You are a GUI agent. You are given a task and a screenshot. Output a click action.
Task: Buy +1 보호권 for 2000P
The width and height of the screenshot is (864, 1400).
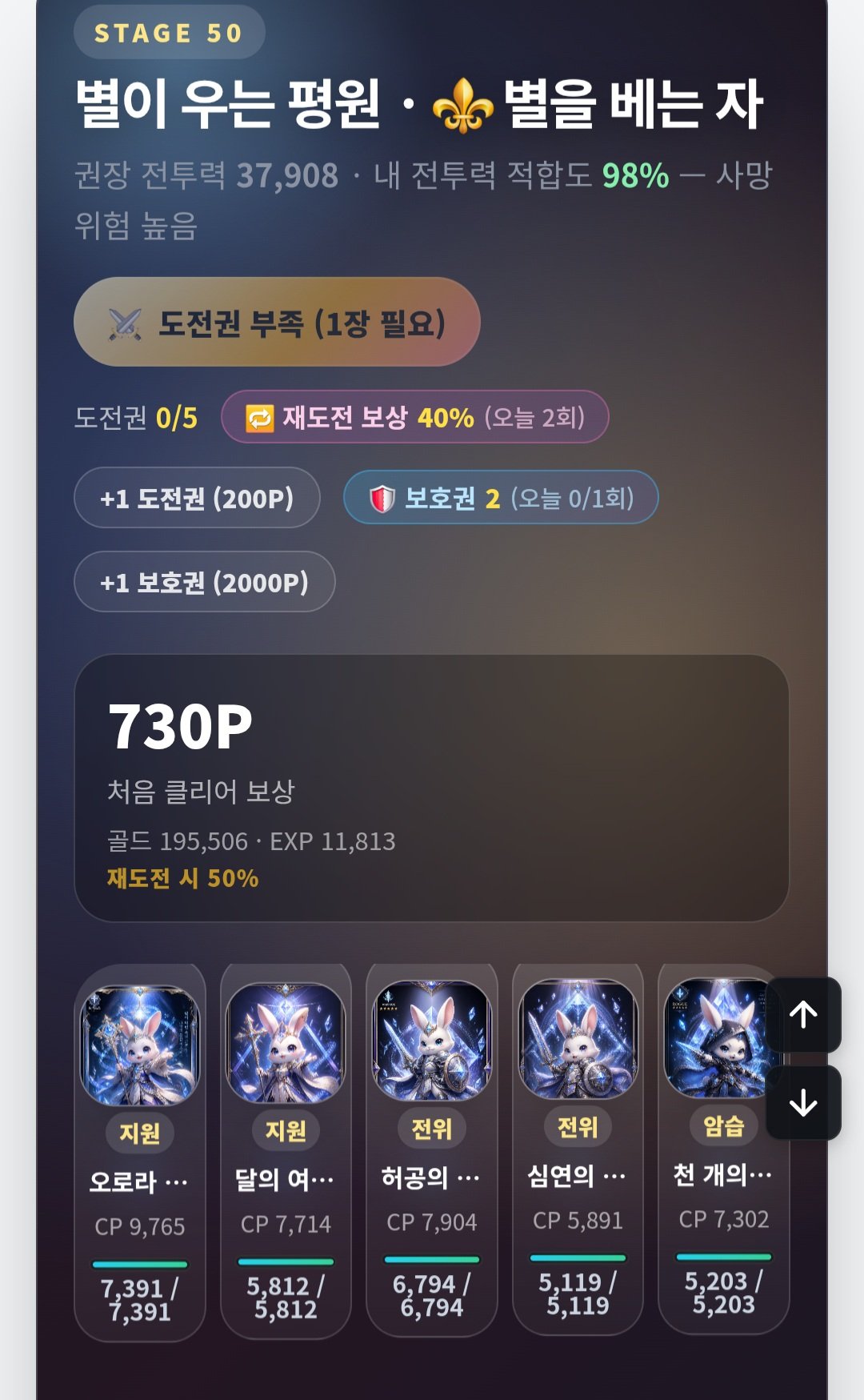click(x=205, y=582)
